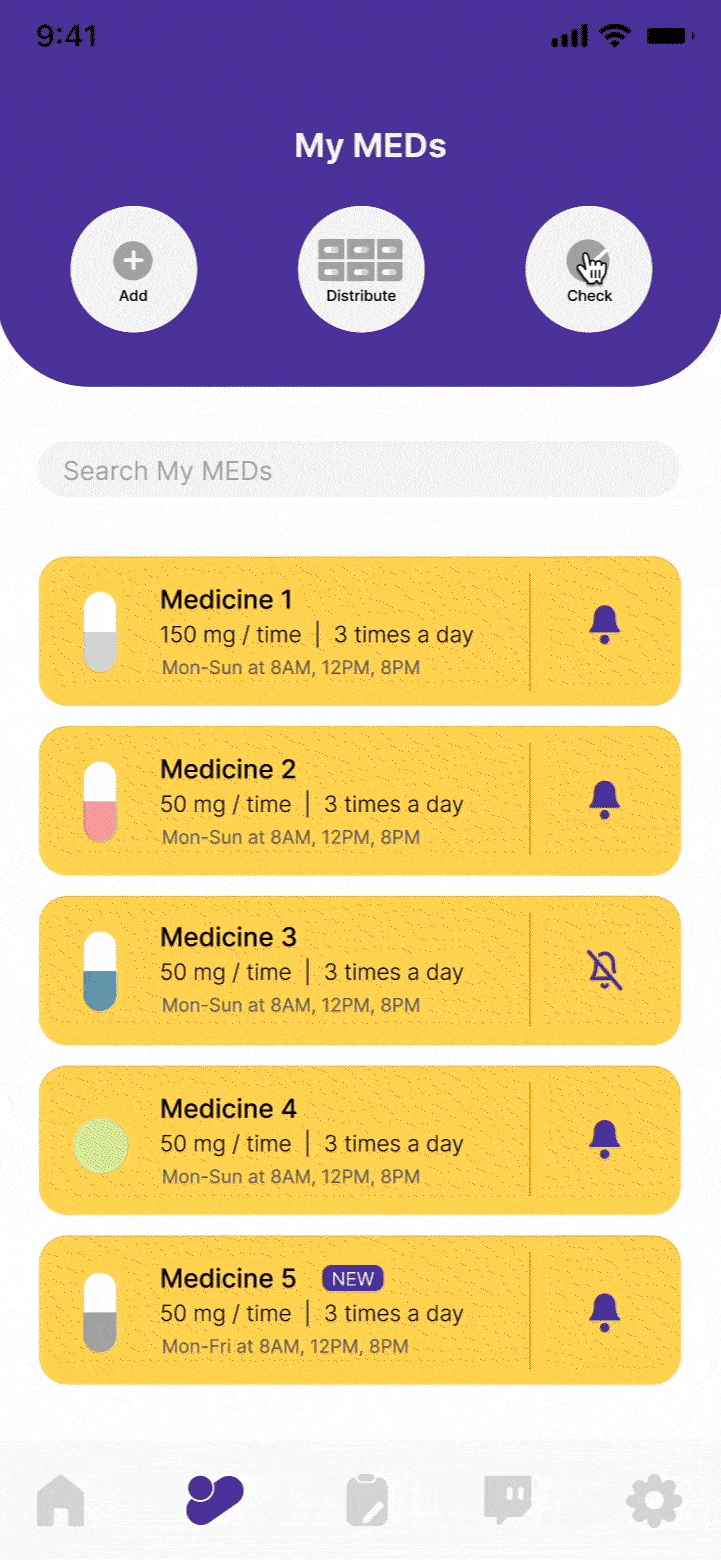Tap the Add medicine button
The height and width of the screenshot is (1560, 721).
(133, 269)
